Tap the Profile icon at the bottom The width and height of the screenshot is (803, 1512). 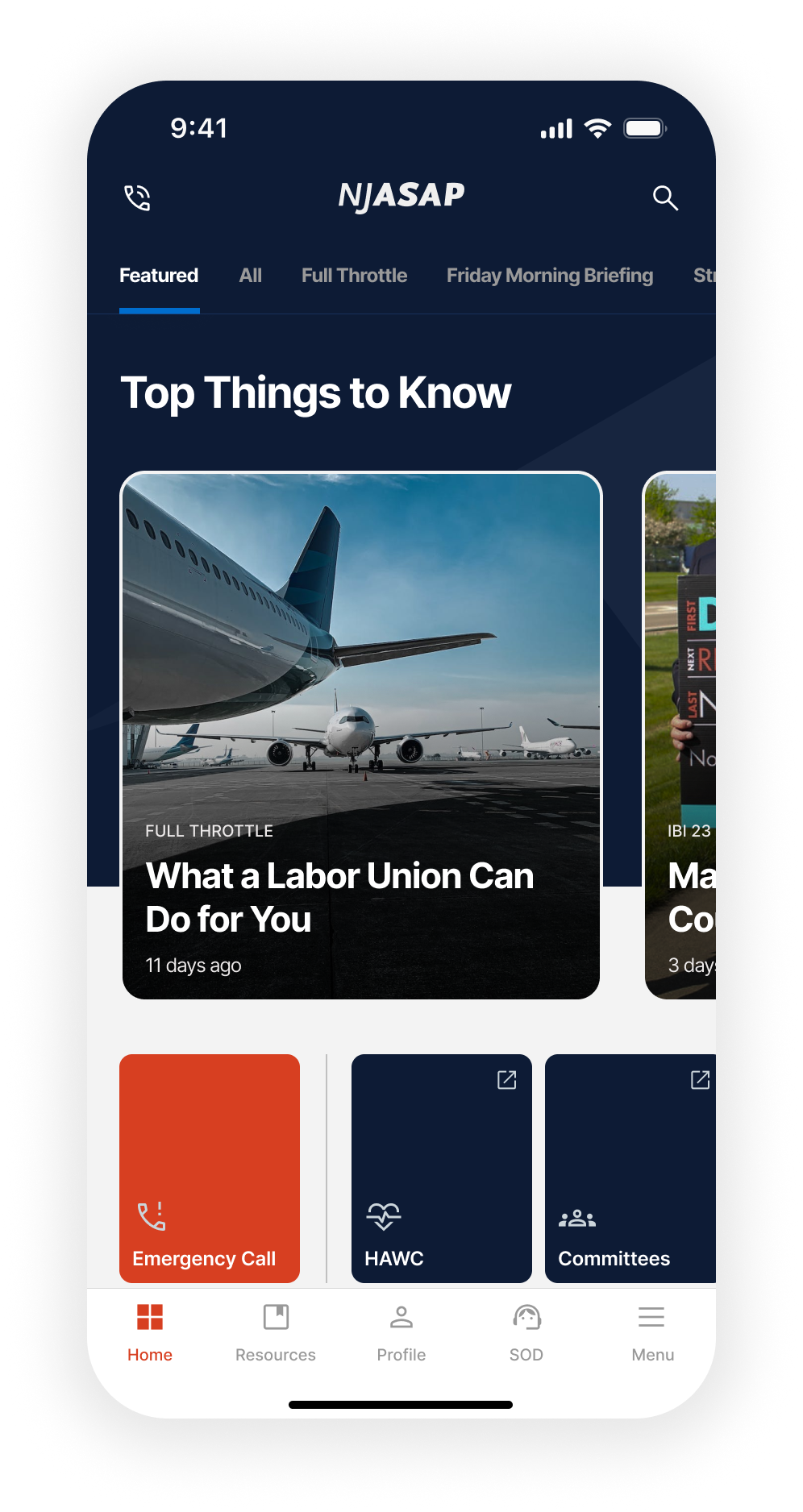[x=401, y=1317]
